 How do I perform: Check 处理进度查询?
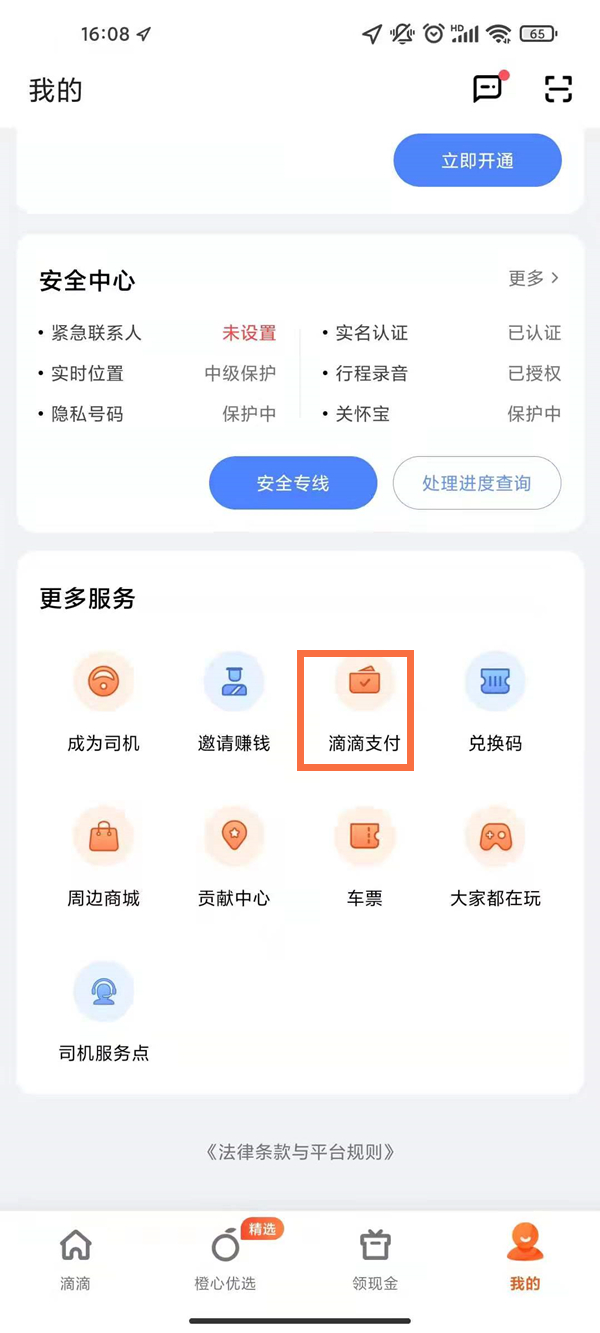pos(477,484)
